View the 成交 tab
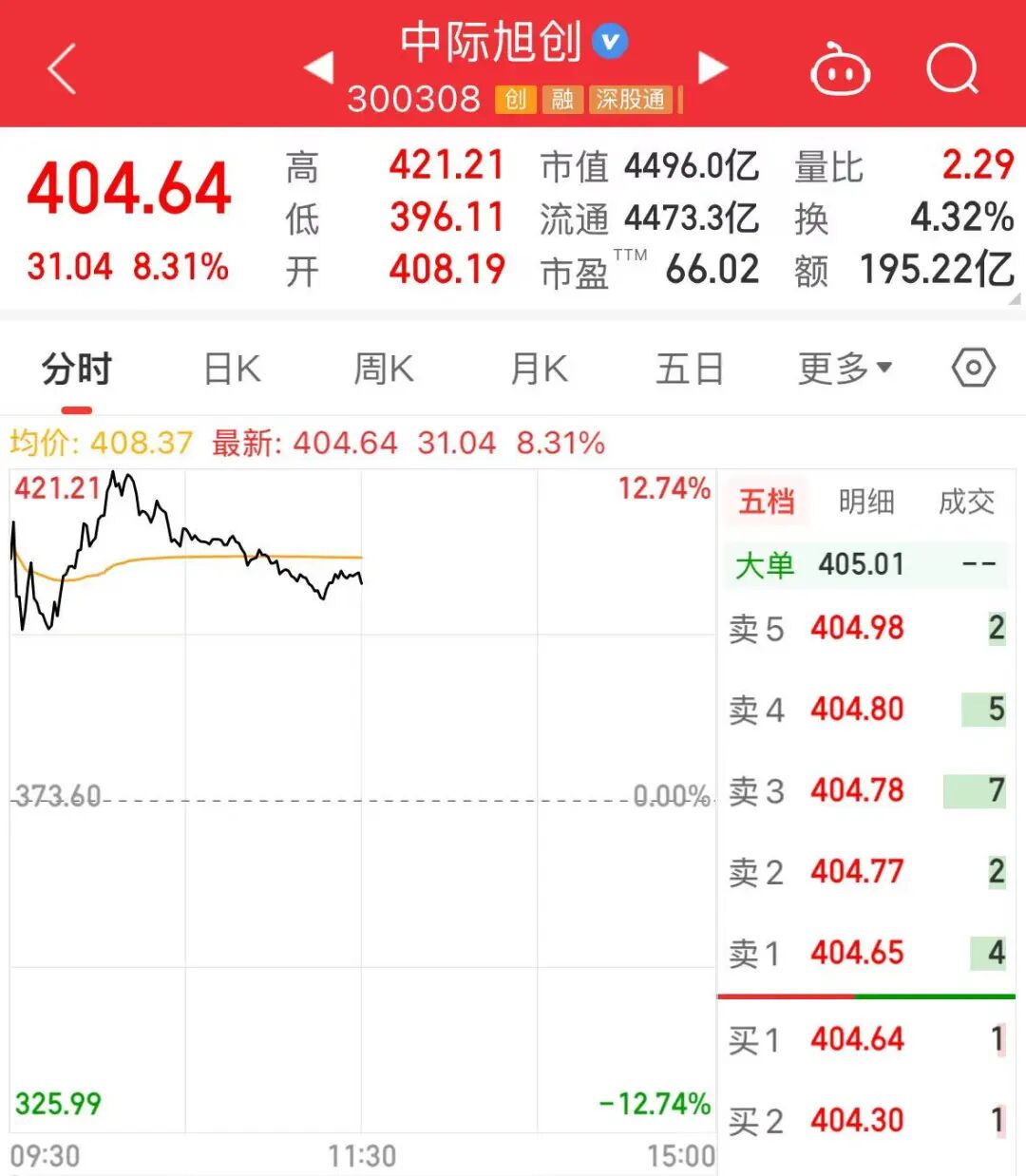 966,502
